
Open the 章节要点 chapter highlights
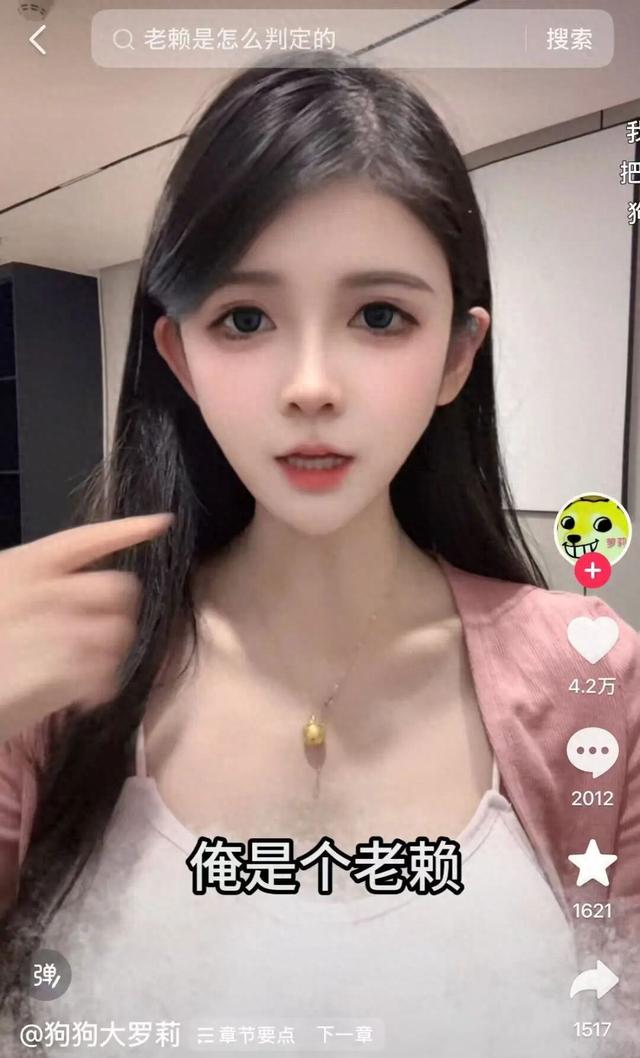246,1034
